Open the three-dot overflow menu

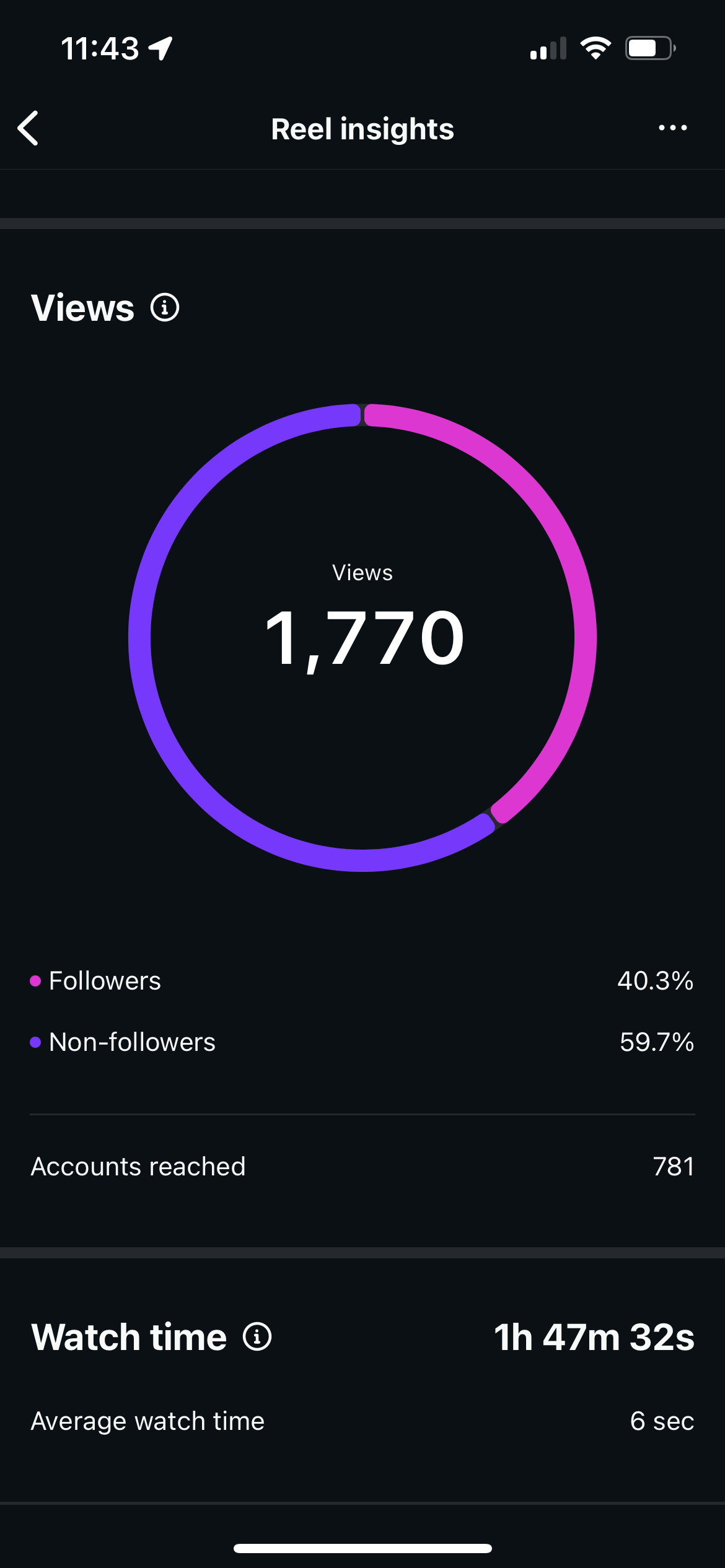tap(672, 128)
